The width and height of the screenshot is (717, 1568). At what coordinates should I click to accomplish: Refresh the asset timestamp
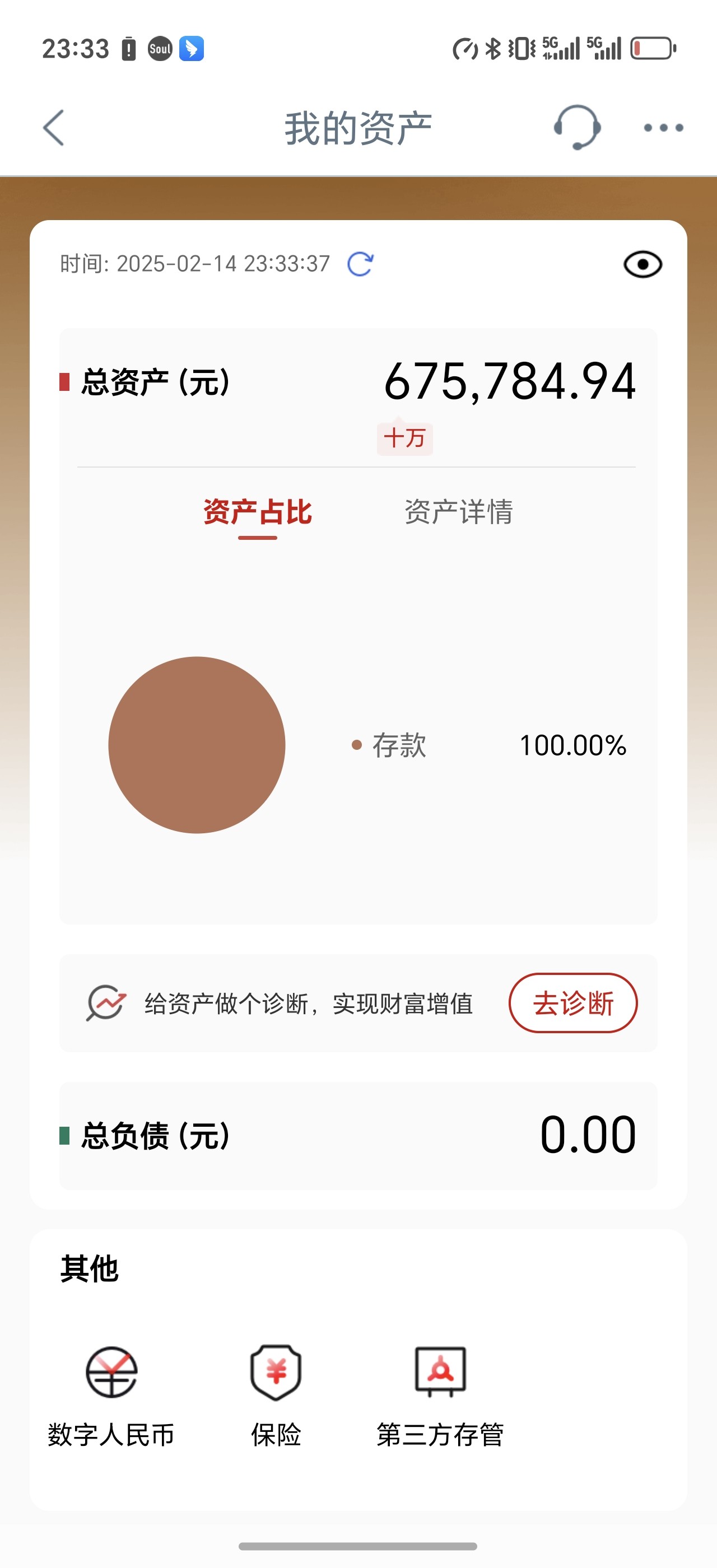(360, 264)
